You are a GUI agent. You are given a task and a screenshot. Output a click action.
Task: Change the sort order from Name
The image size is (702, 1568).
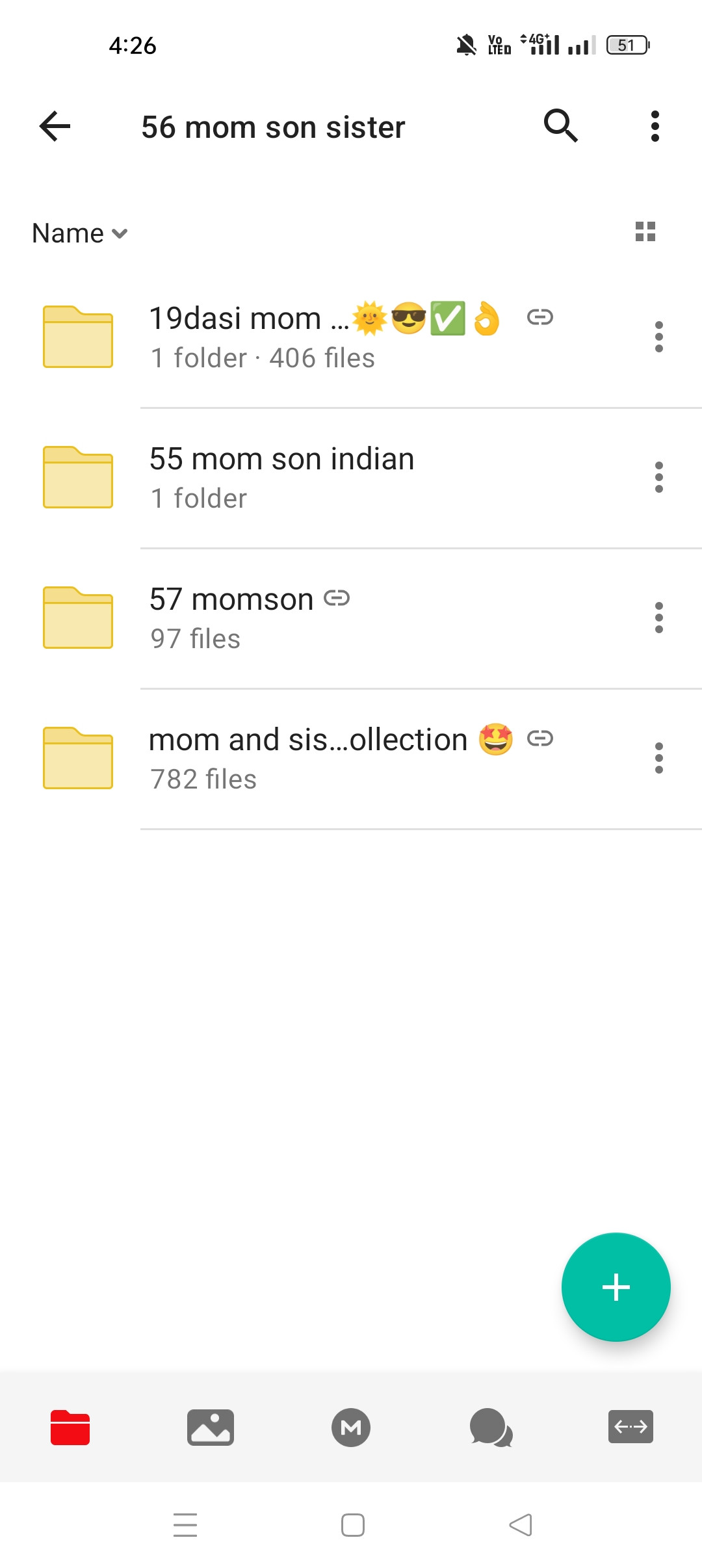80,233
